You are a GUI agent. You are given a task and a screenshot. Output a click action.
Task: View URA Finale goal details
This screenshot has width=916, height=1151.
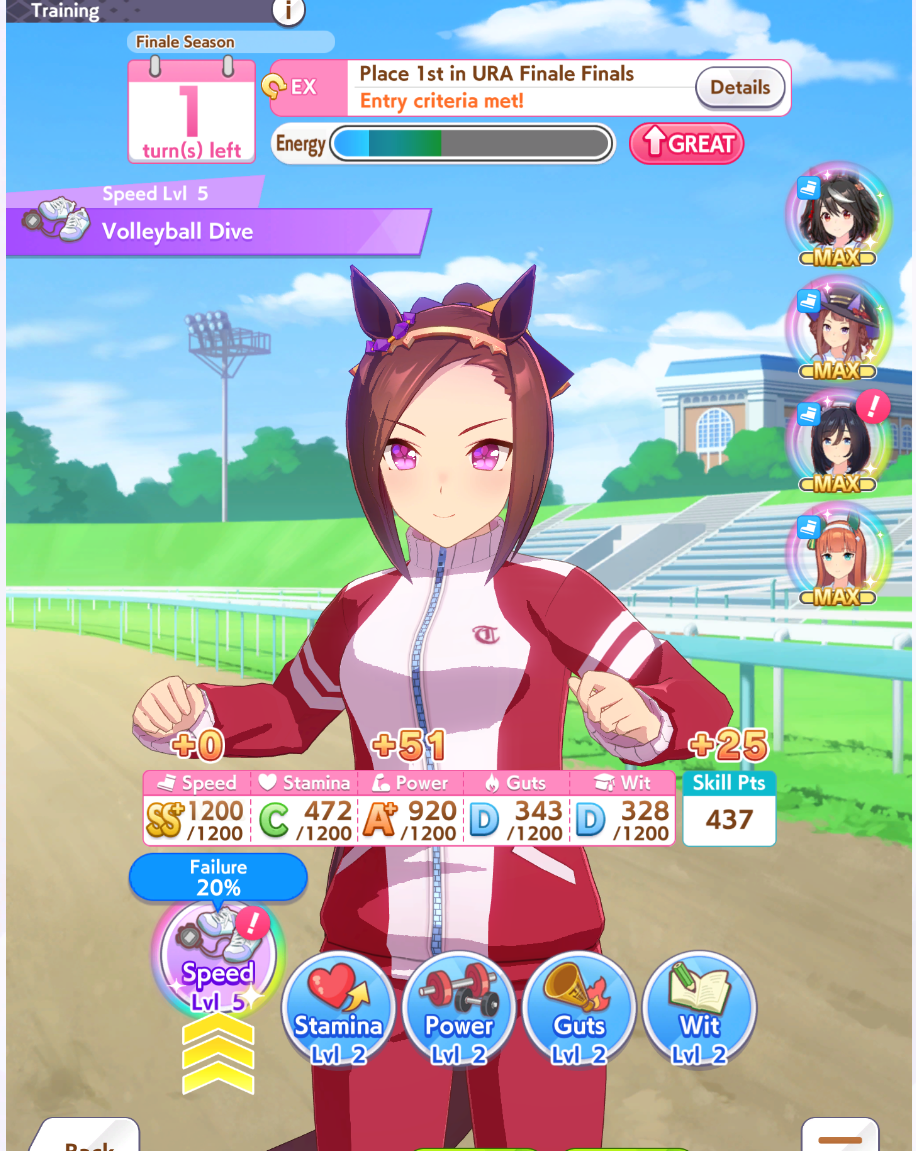tap(740, 88)
